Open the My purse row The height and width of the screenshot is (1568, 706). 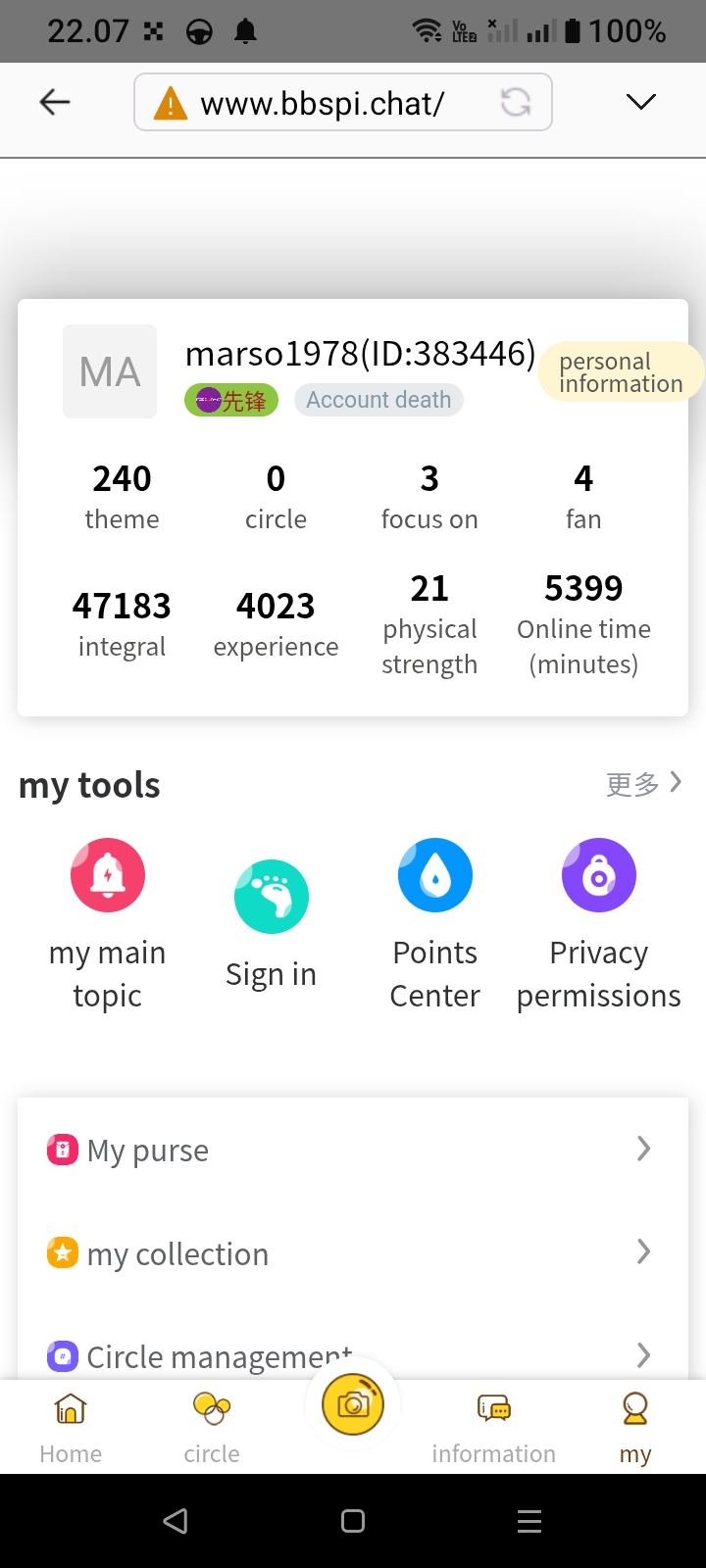352,1150
